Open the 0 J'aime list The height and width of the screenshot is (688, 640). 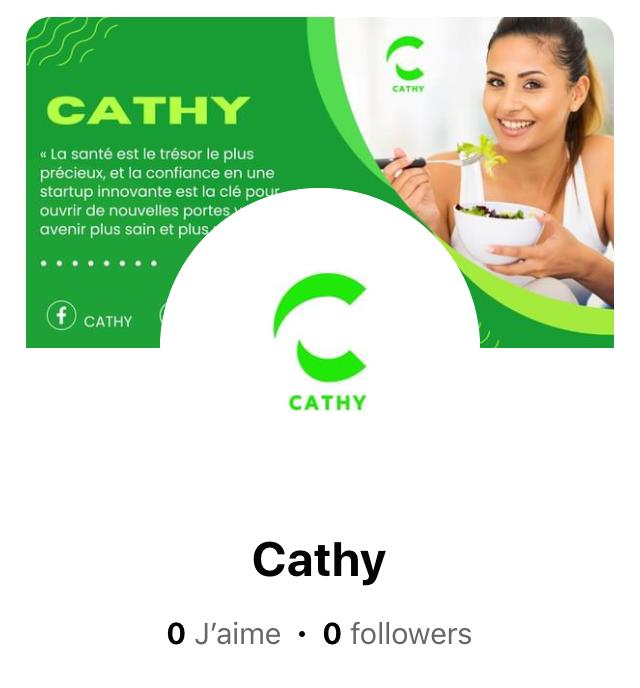(x=224, y=634)
